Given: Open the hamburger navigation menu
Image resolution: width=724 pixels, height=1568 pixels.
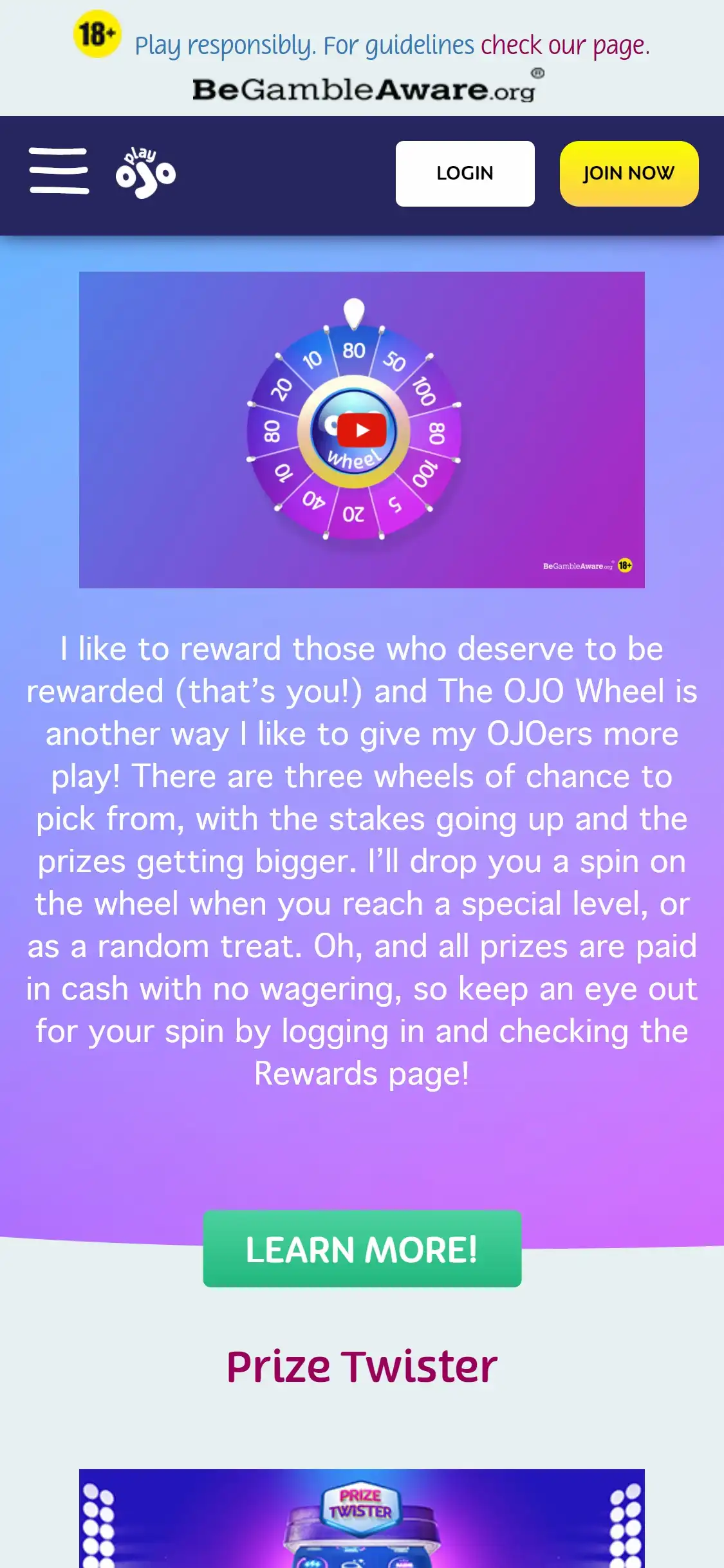Looking at the screenshot, I should pyautogui.click(x=59, y=171).
